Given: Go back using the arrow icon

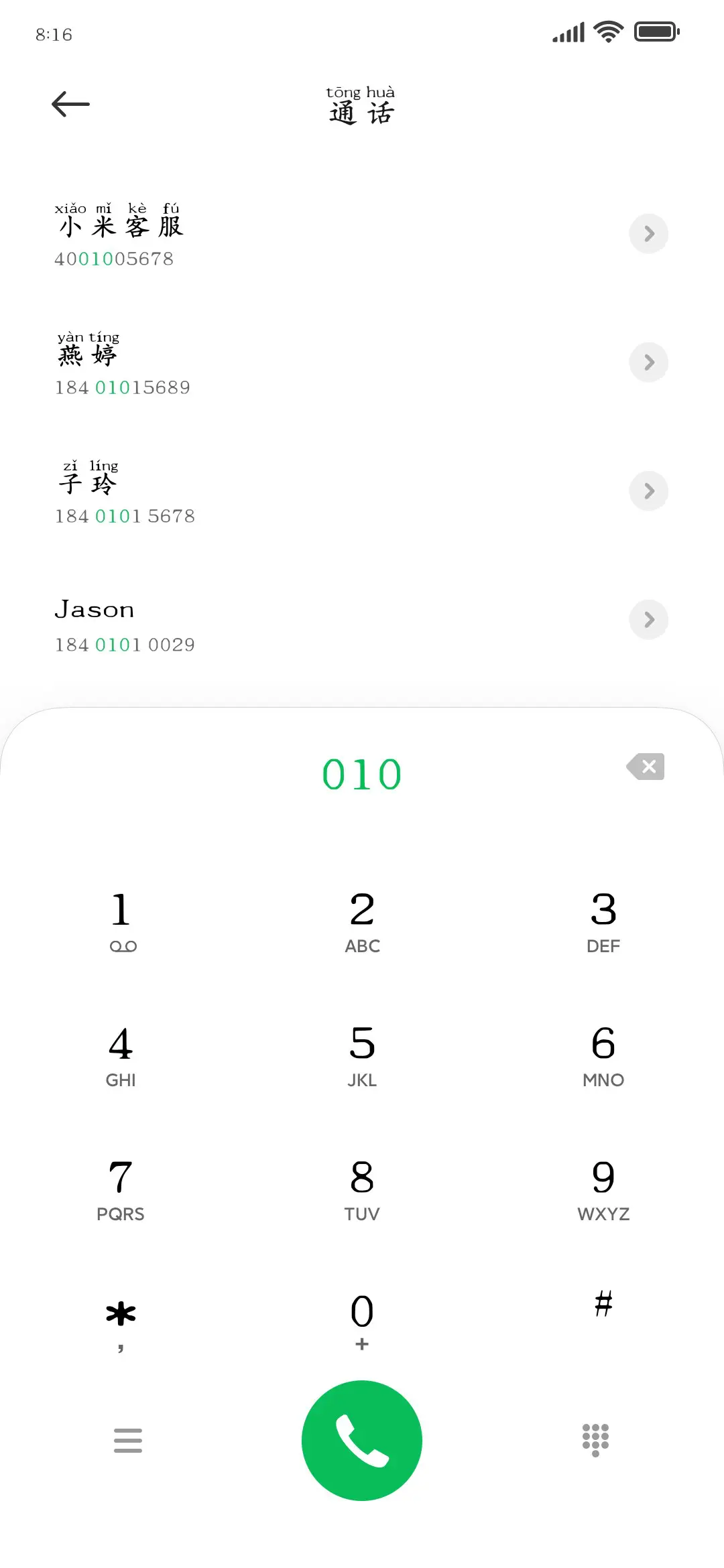Looking at the screenshot, I should click(70, 104).
